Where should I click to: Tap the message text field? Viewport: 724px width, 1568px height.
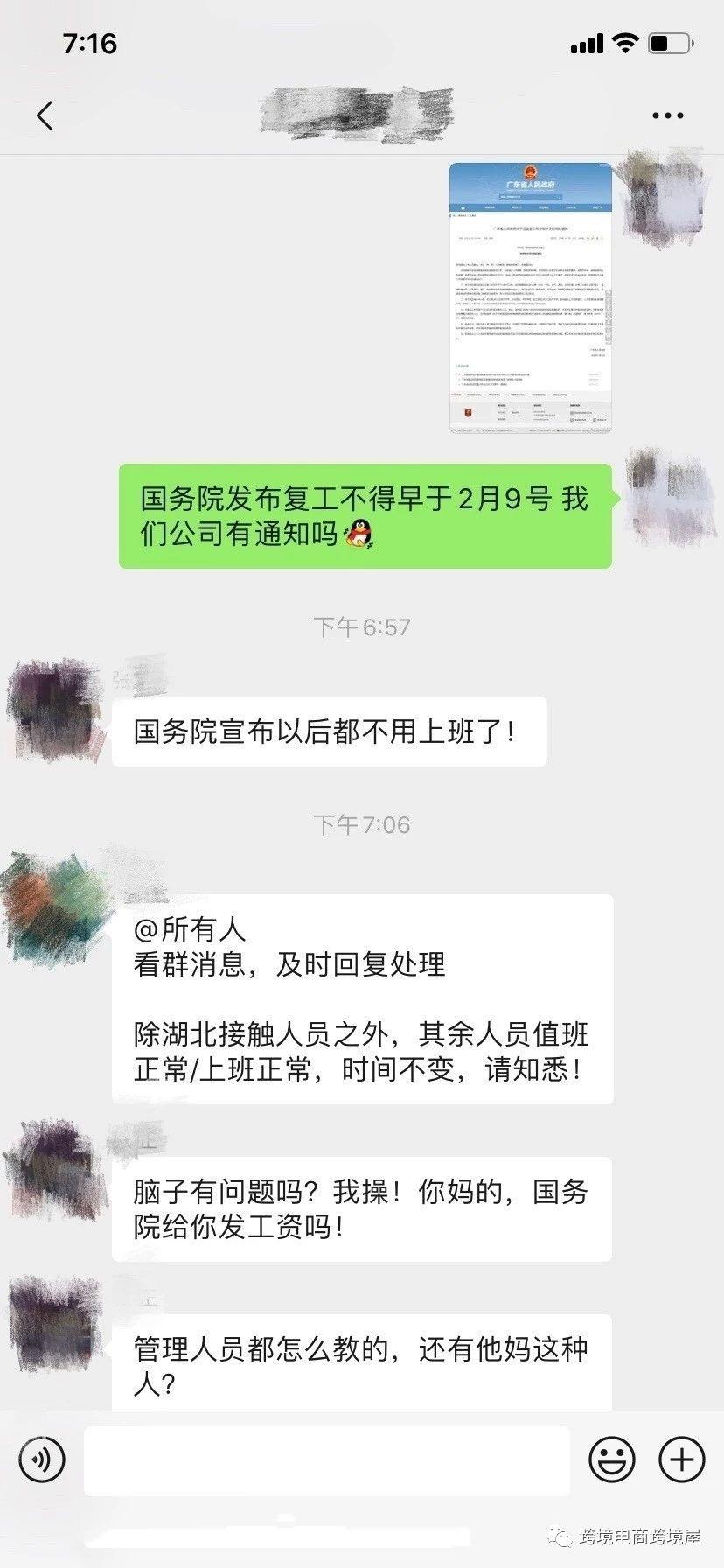(327, 1459)
